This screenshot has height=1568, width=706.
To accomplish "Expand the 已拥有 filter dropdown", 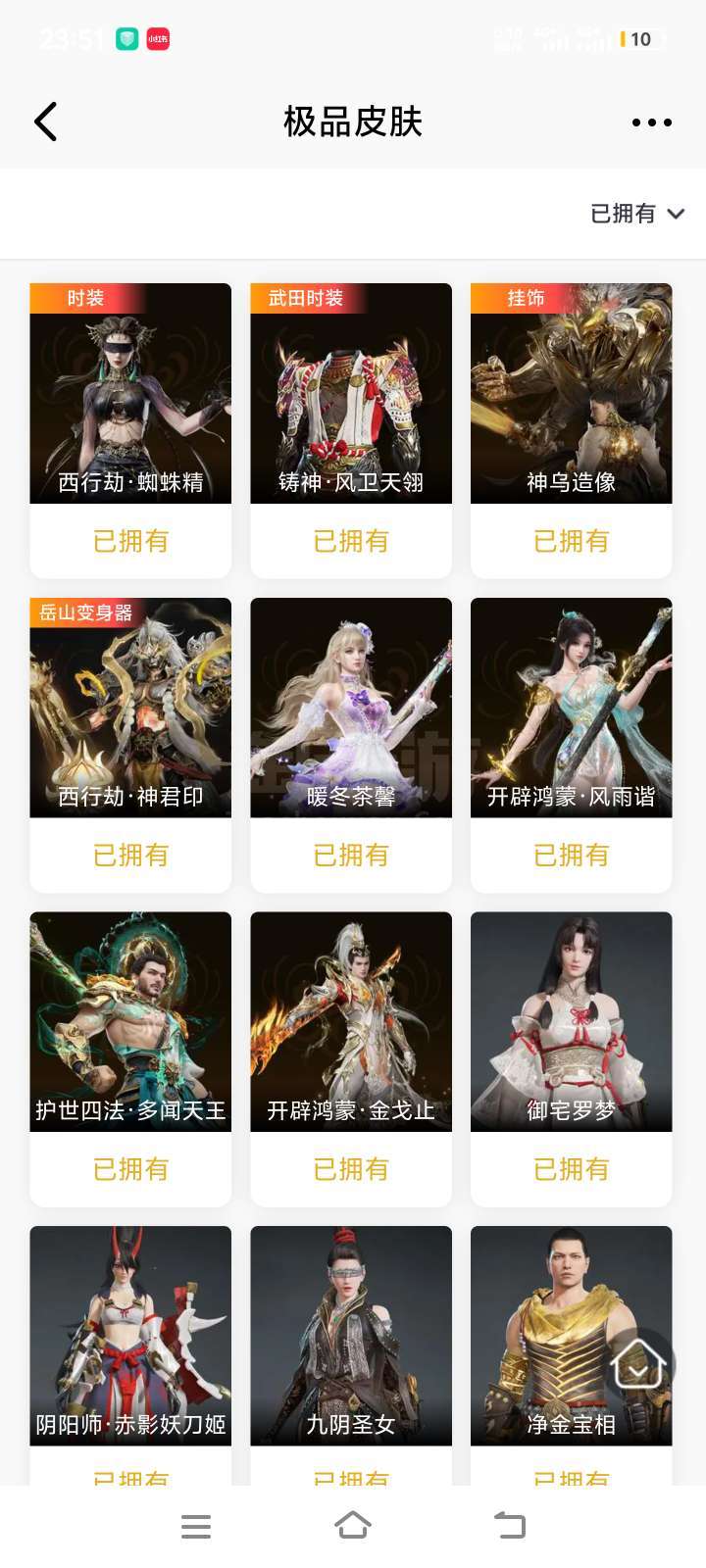I will [x=636, y=214].
